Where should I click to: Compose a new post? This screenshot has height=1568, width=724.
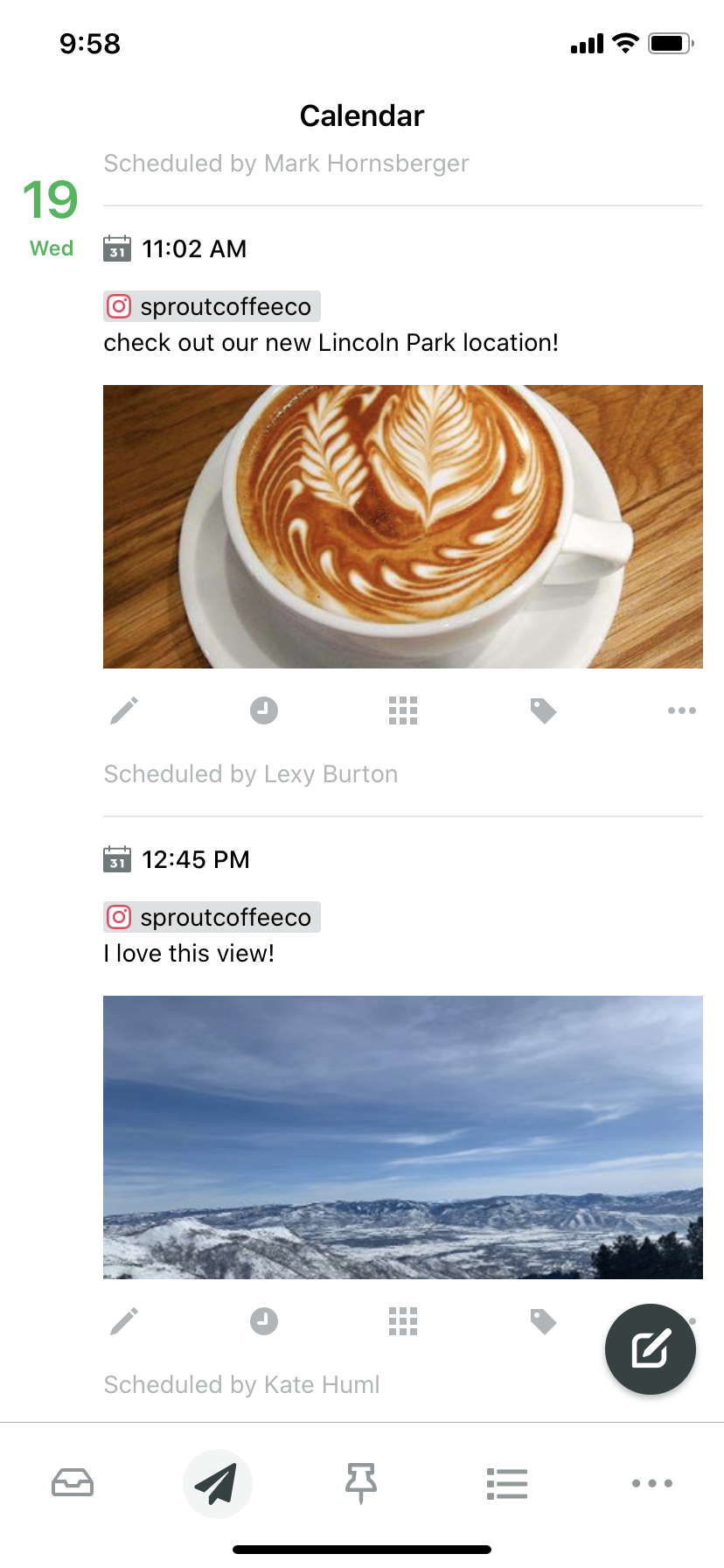651,1349
